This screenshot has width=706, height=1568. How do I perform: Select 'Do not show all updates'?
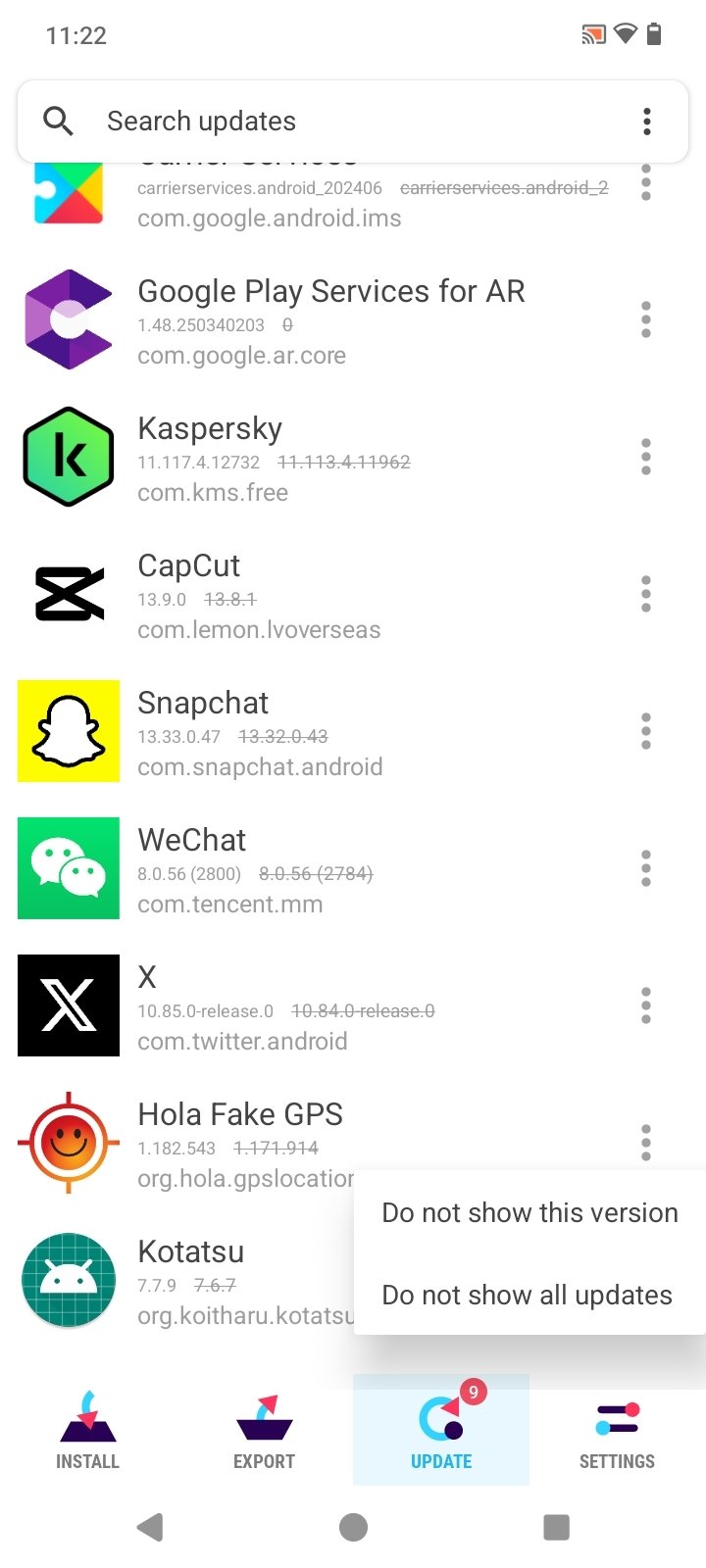click(x=529, y=1295)
